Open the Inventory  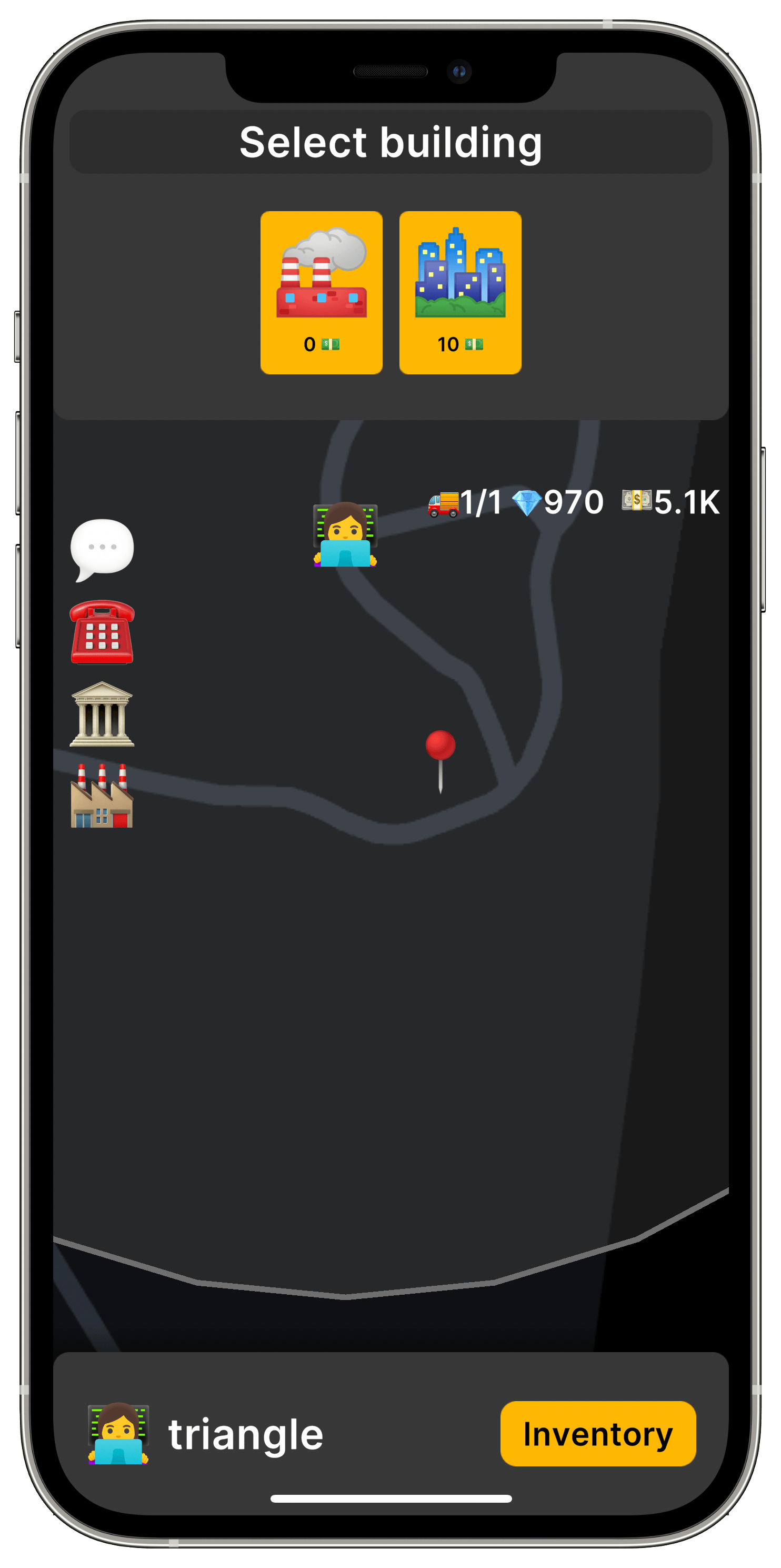point(597,1434)
